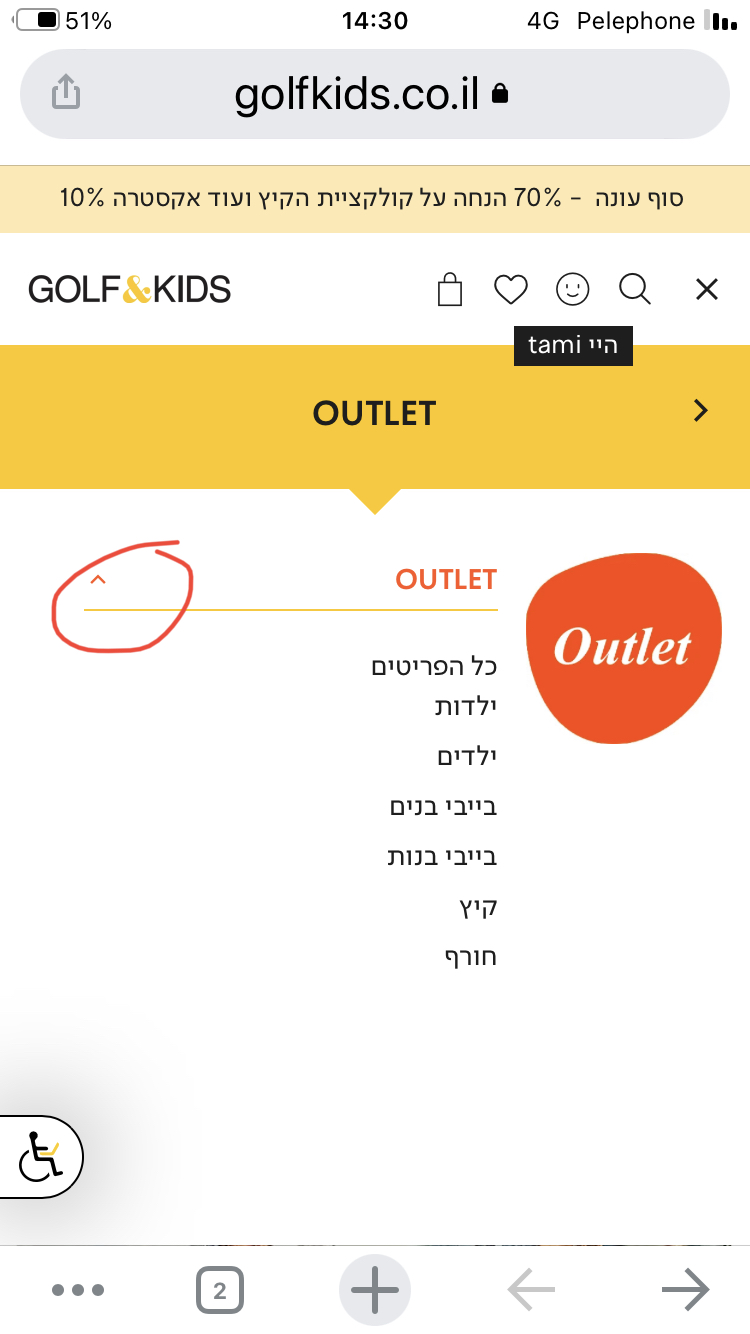Go back using the OUTLET header arrow

(701, 411)
